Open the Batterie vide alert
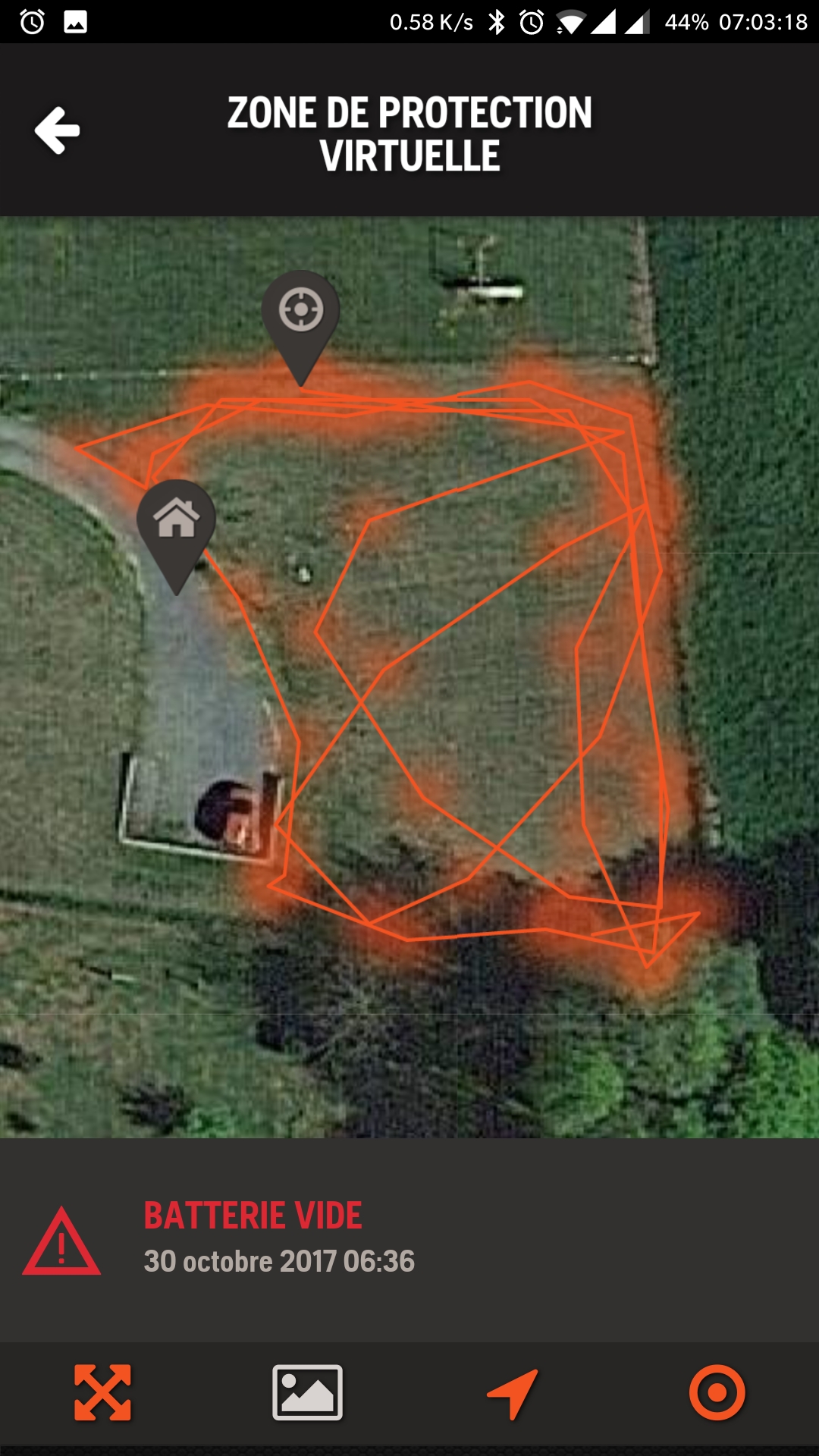Image resolution: width=819 pixels, height=1456 pixels. coord(409,1239)
